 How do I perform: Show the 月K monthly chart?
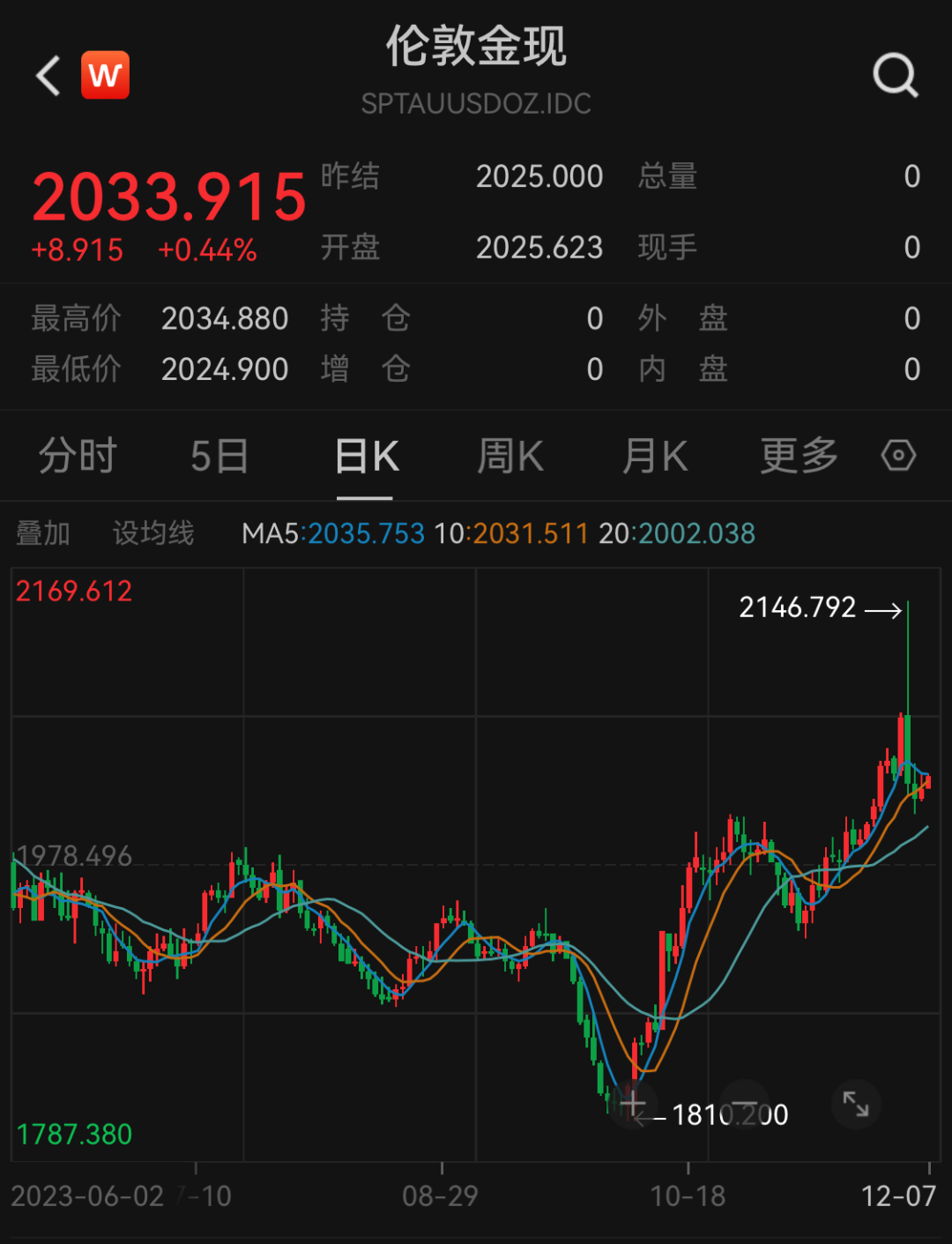654,457
